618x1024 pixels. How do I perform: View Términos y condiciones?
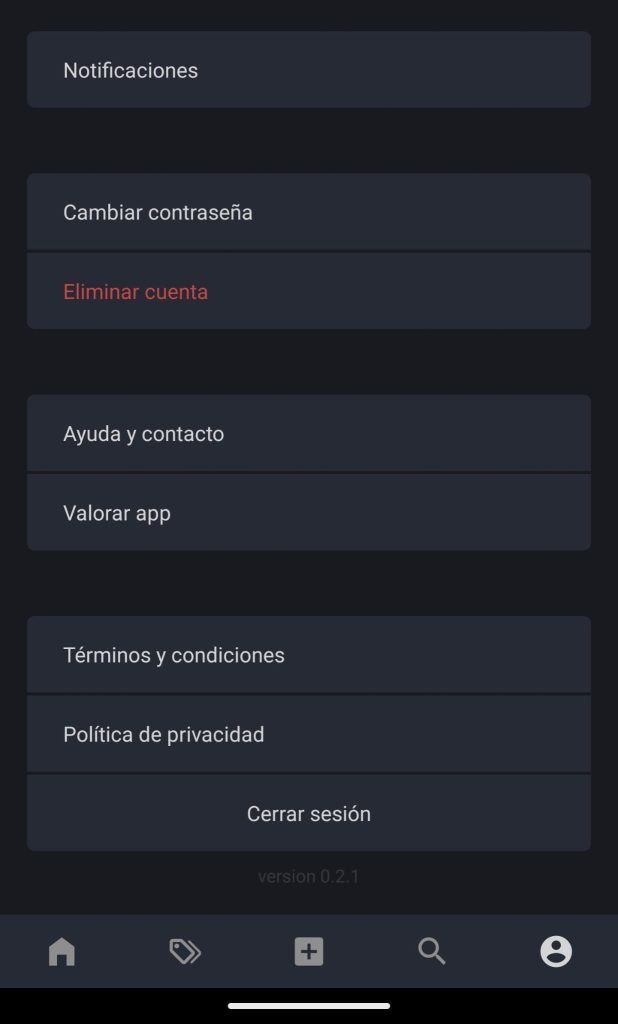coord(308,655)
